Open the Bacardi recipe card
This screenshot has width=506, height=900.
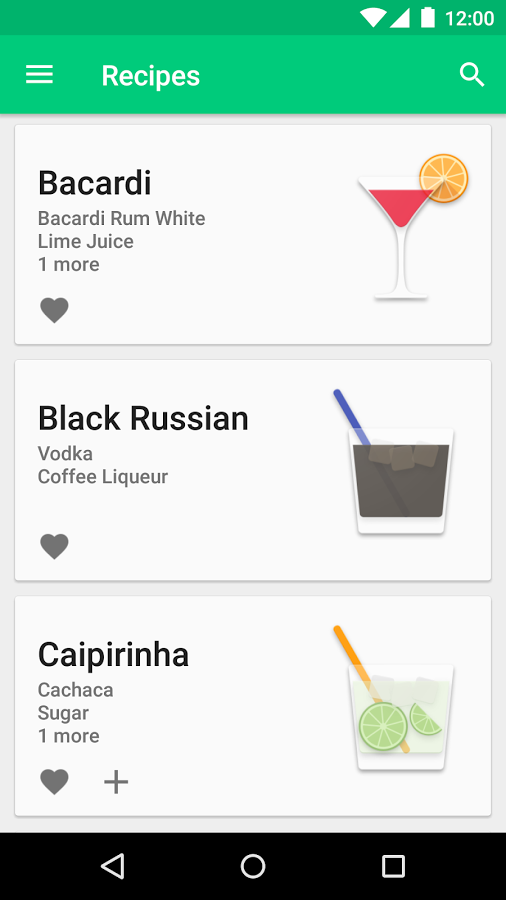click(x=253, y=234)
